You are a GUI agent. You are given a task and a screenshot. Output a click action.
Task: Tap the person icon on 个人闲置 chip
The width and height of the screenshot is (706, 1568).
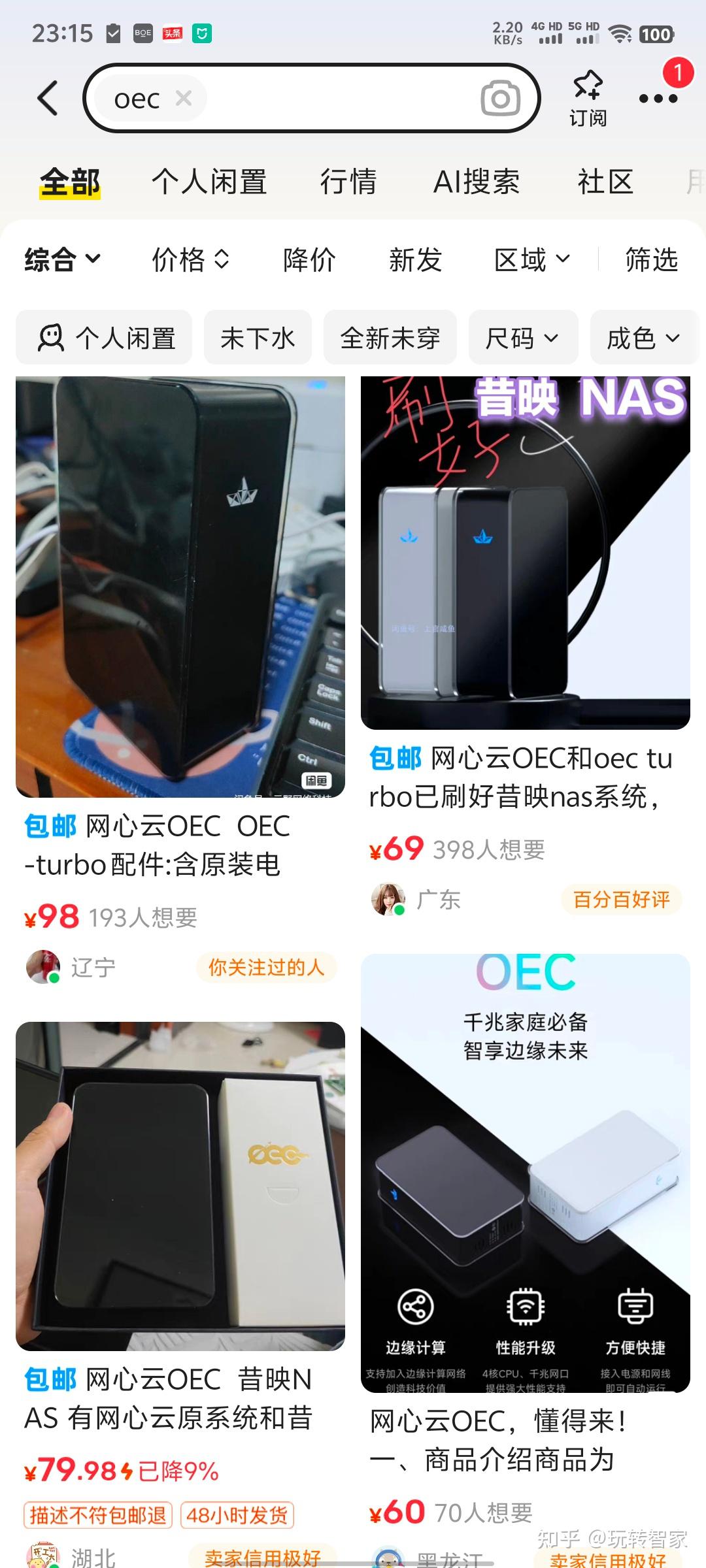pyautogui.click(x=51, y=338)
